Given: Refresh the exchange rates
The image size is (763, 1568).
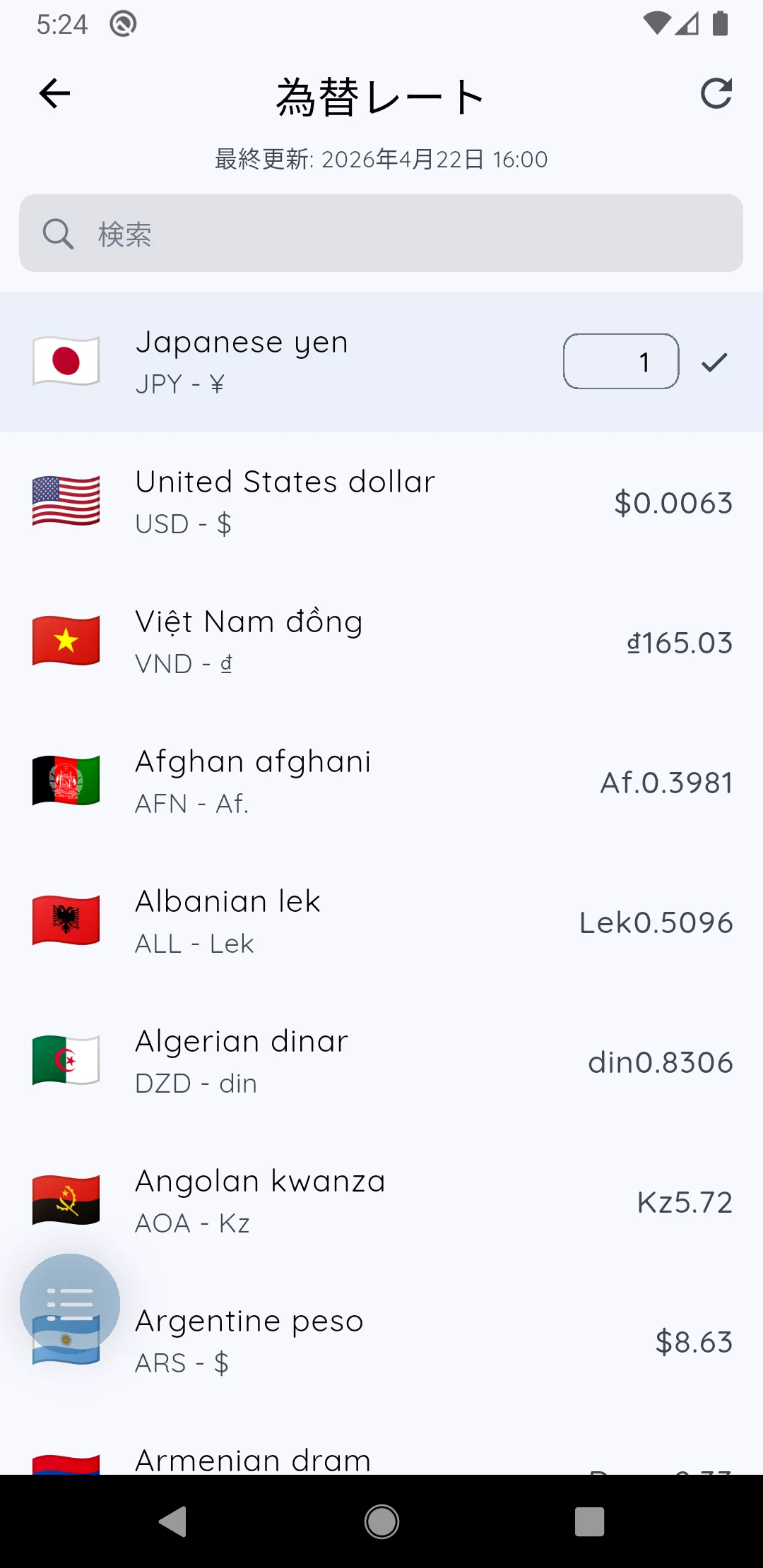Looking at the screenshot, I should click(x=716, y=94).
